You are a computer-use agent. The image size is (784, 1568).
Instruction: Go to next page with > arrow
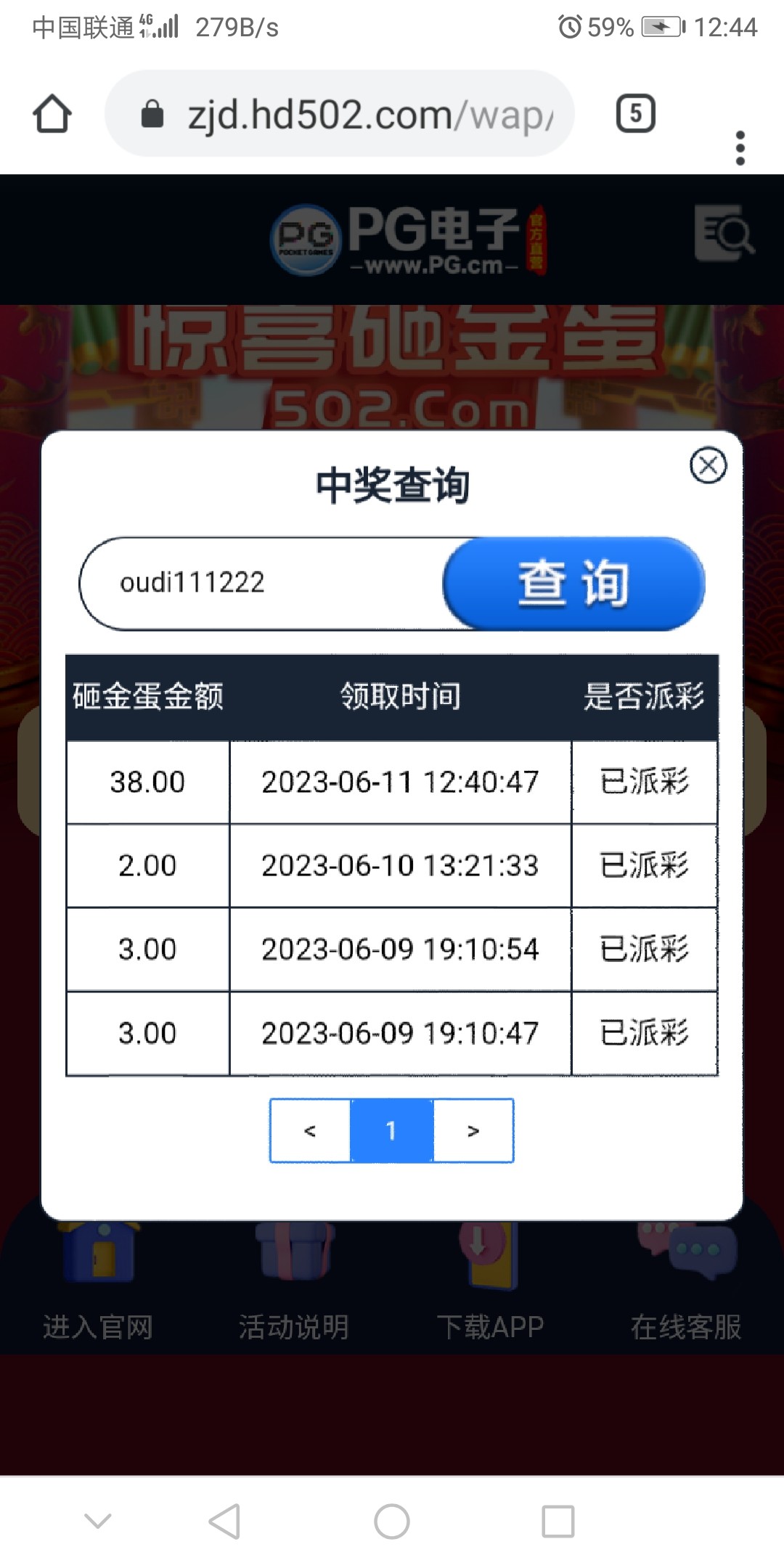[474, 1130]
